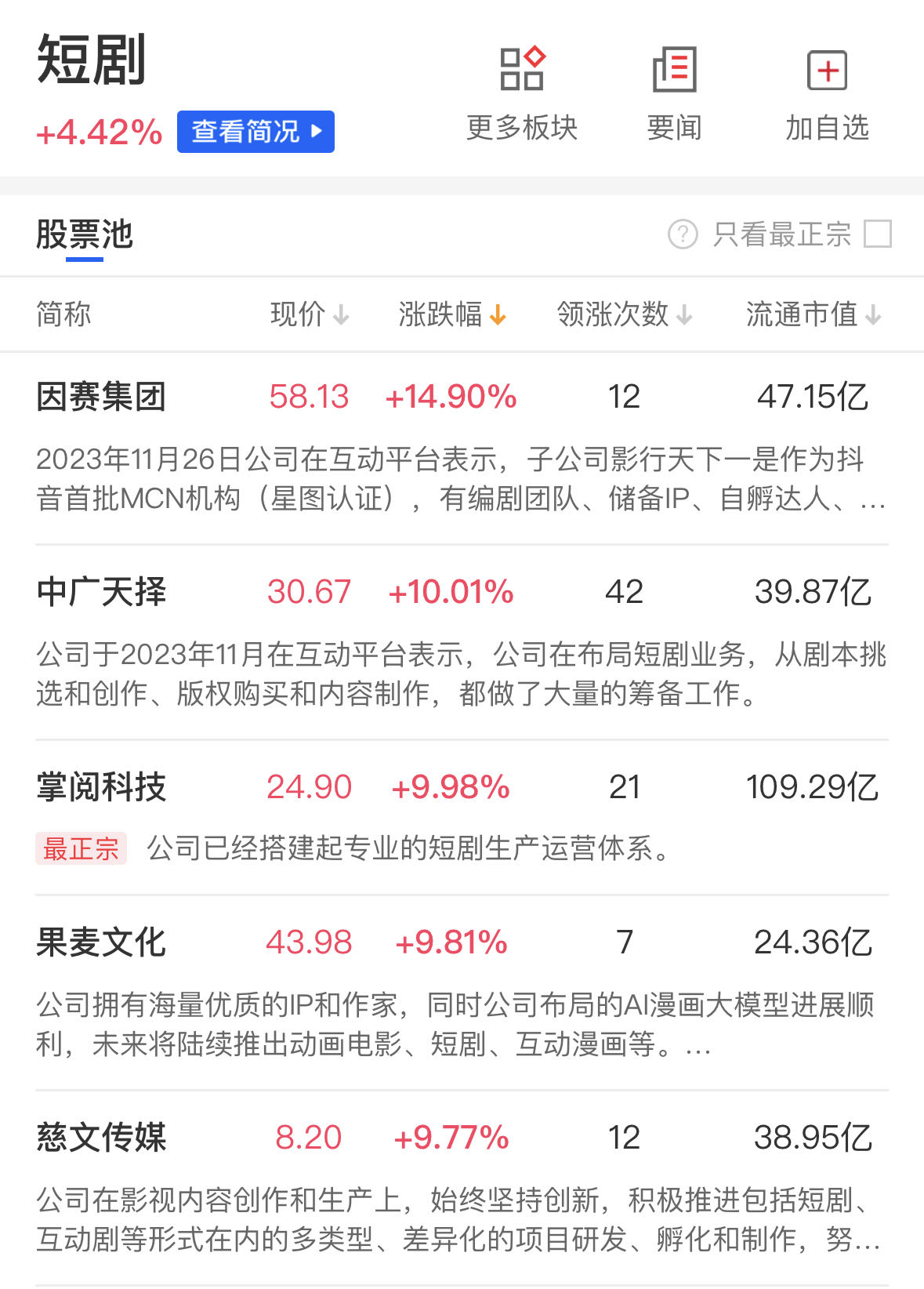Tap 查看简况 button
924x1289 pixels.
(x=255, y=132)
